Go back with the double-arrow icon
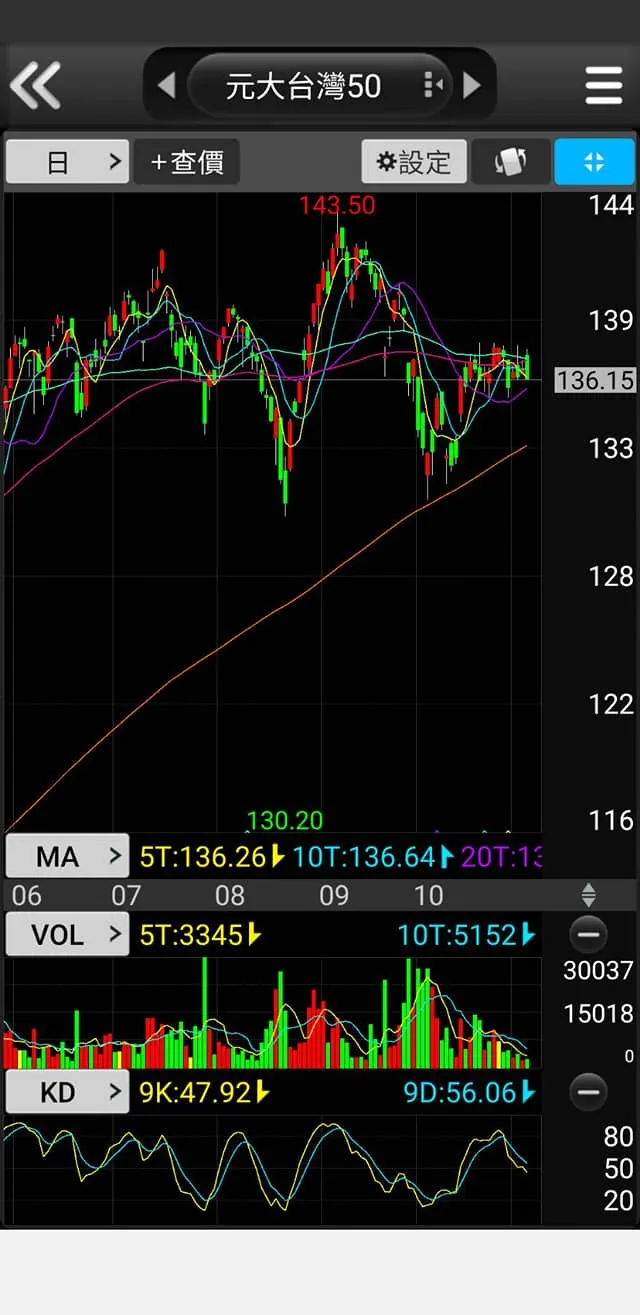This screenshot has height=1315, width=640. click(x=36, y=85)
